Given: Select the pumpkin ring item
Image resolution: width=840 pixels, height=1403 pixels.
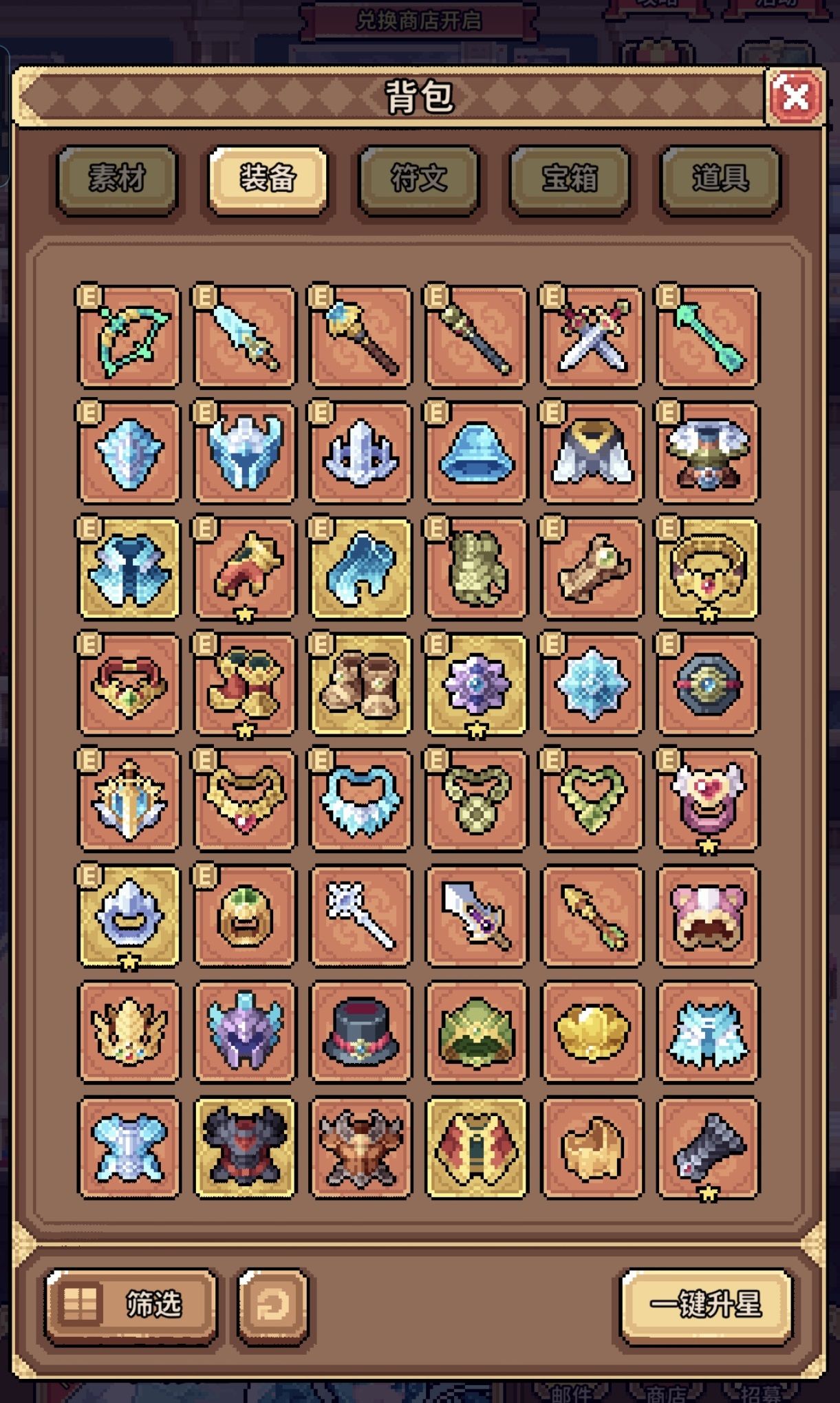Looking at the screenshot, I should coord(245,916).
